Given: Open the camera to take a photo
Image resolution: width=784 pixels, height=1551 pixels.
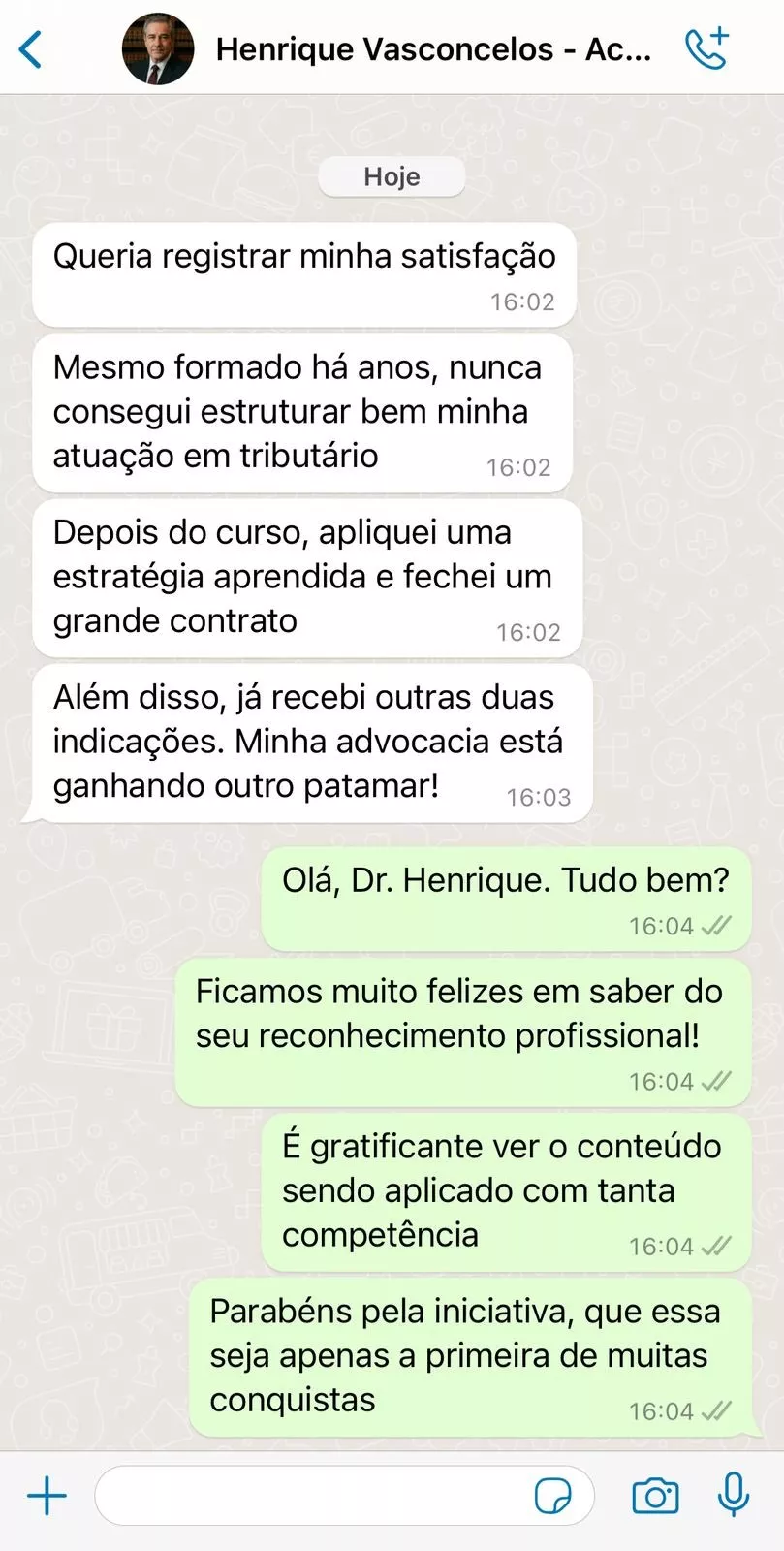Looking at the screenshot, I should (655, 1496).
